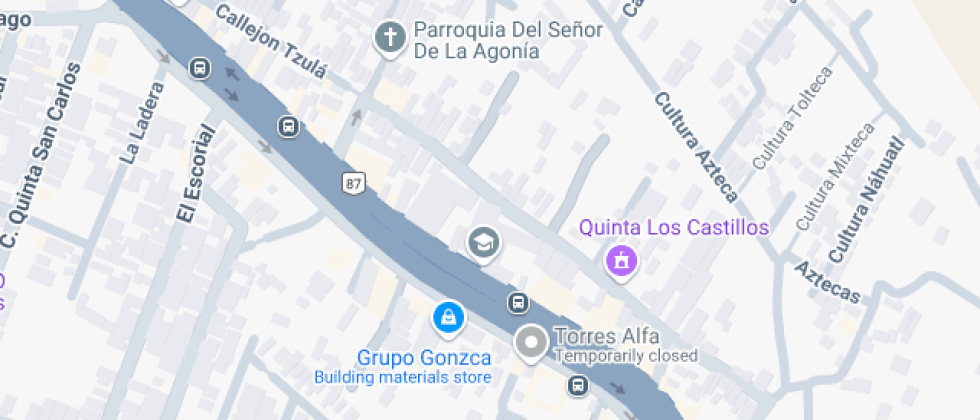The width and height of the screenshot is (980, 420).
Task: Open the Parroquia Del Señor De La Agonía marker
Action: coord(389,39)
